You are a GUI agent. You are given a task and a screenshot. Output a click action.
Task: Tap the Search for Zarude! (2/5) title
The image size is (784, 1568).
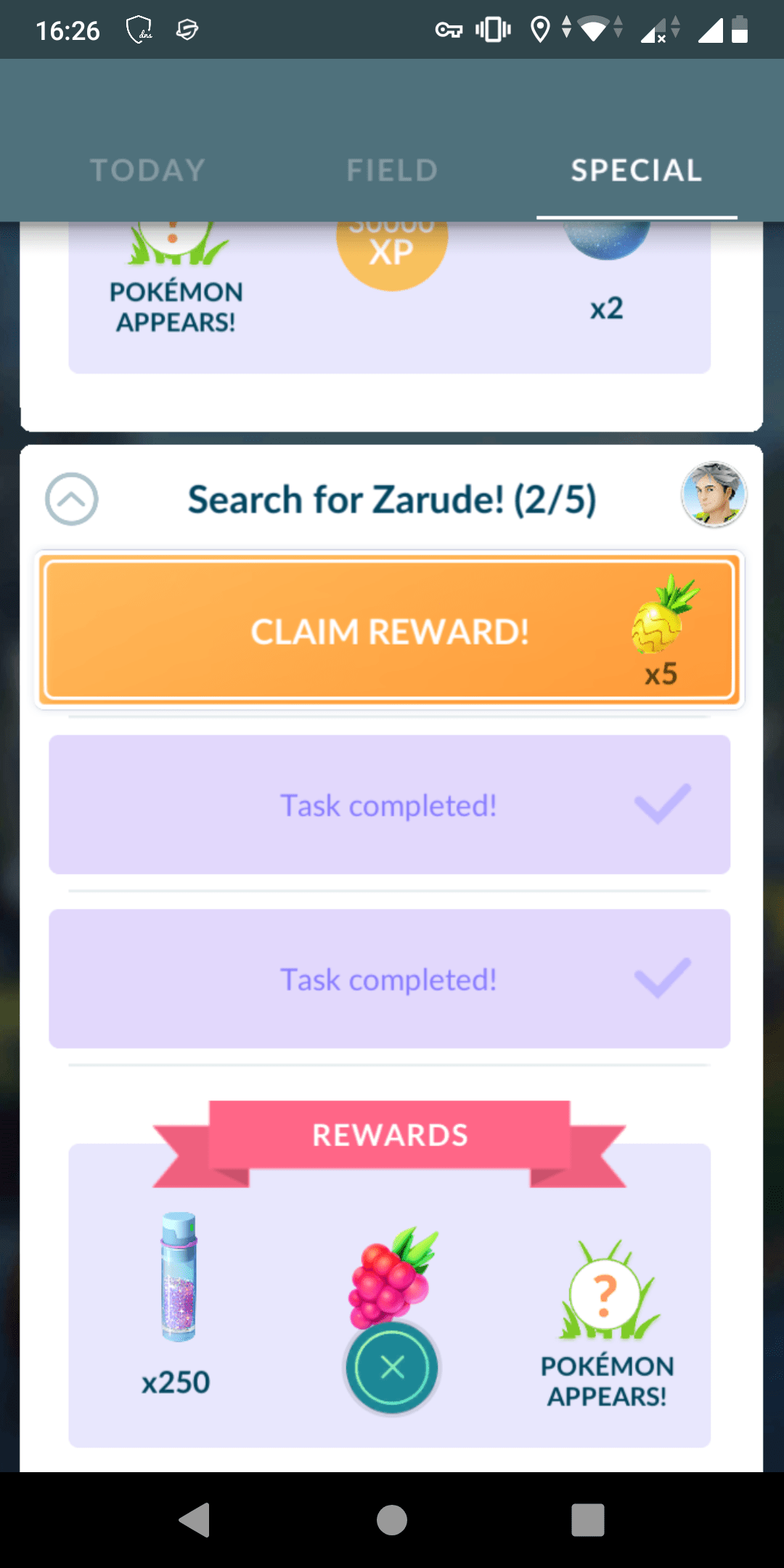click(392, 499)
